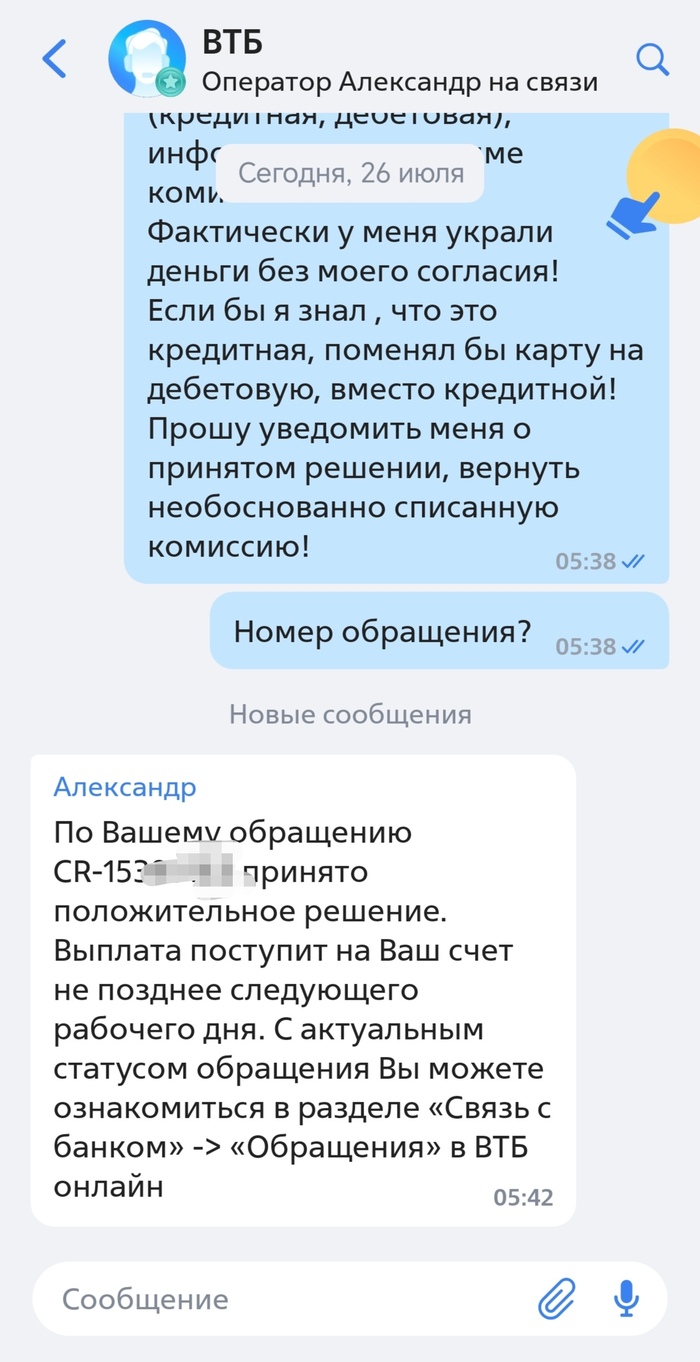Attach a file with the paperclip icon

click(x=556, y=1299)
